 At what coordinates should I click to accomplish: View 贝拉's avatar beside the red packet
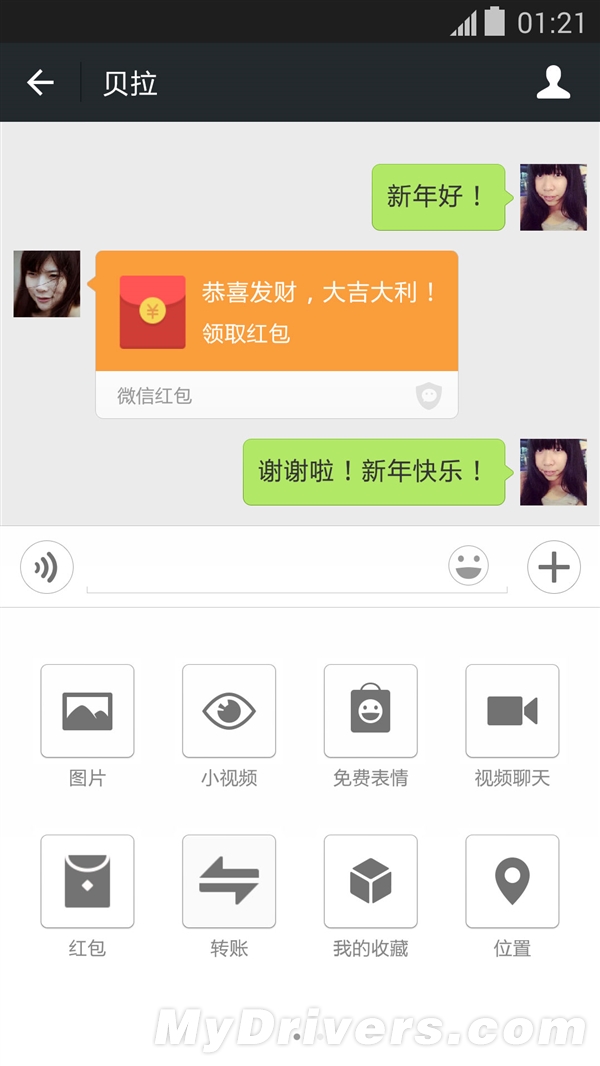click(47, 284)
